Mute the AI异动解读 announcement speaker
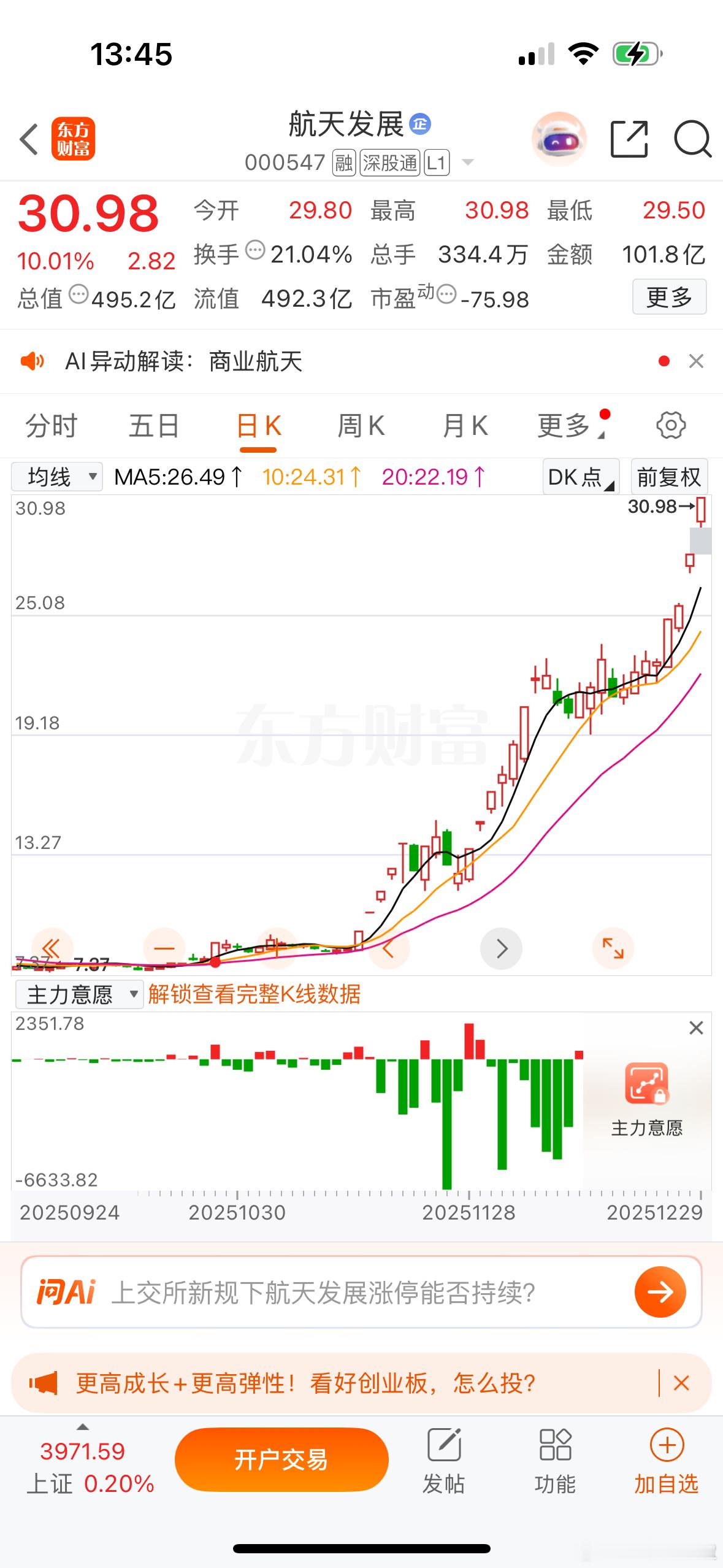 [x=34, y=361]
